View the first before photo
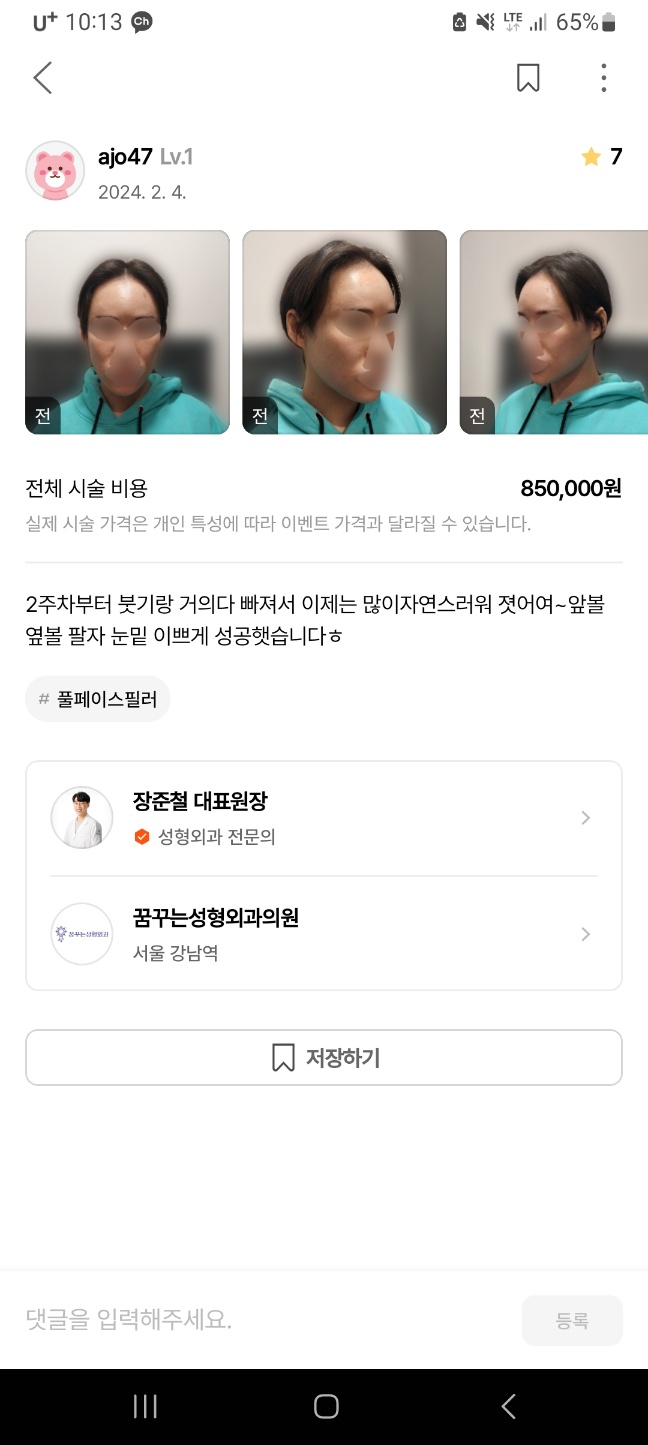The image size is (648, 1445). [127, 332]
